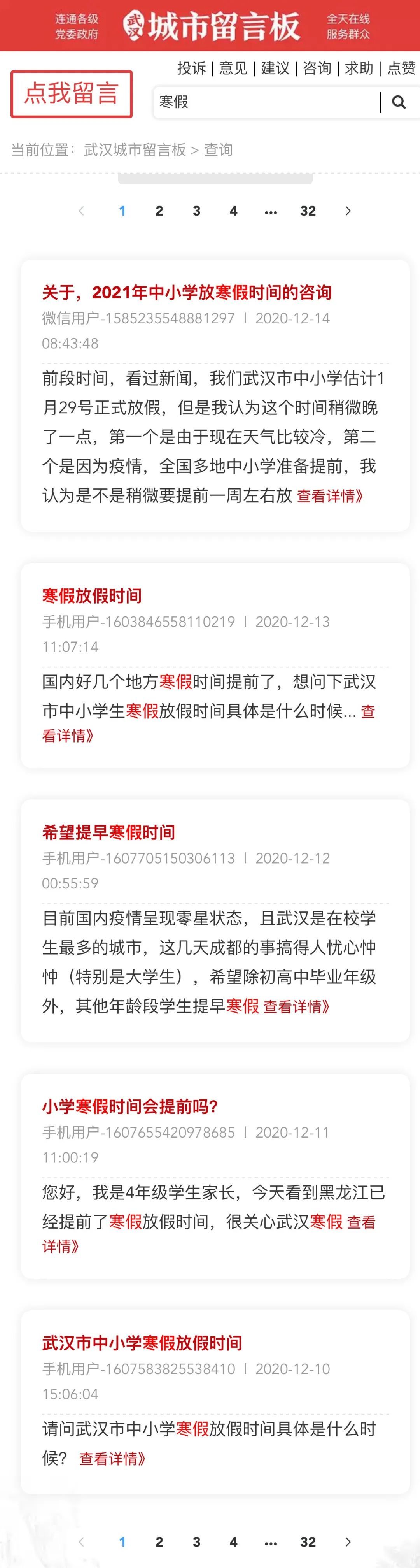Image resolution: width=420 pixels, height=1568 pixels.
Task: Open the 咨询 category link
Action: [317, 68]
